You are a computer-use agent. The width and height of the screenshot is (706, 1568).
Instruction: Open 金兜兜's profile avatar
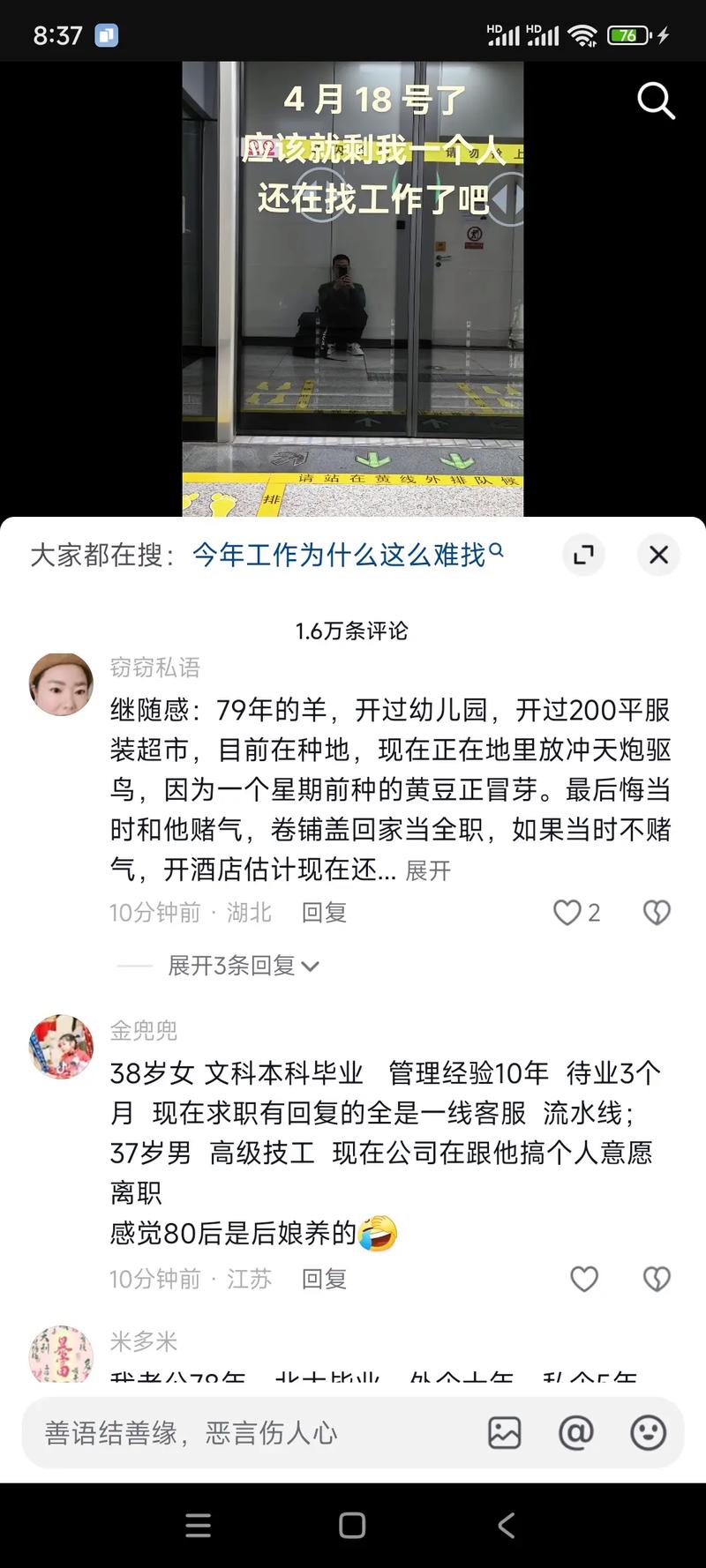(61, 1047)
